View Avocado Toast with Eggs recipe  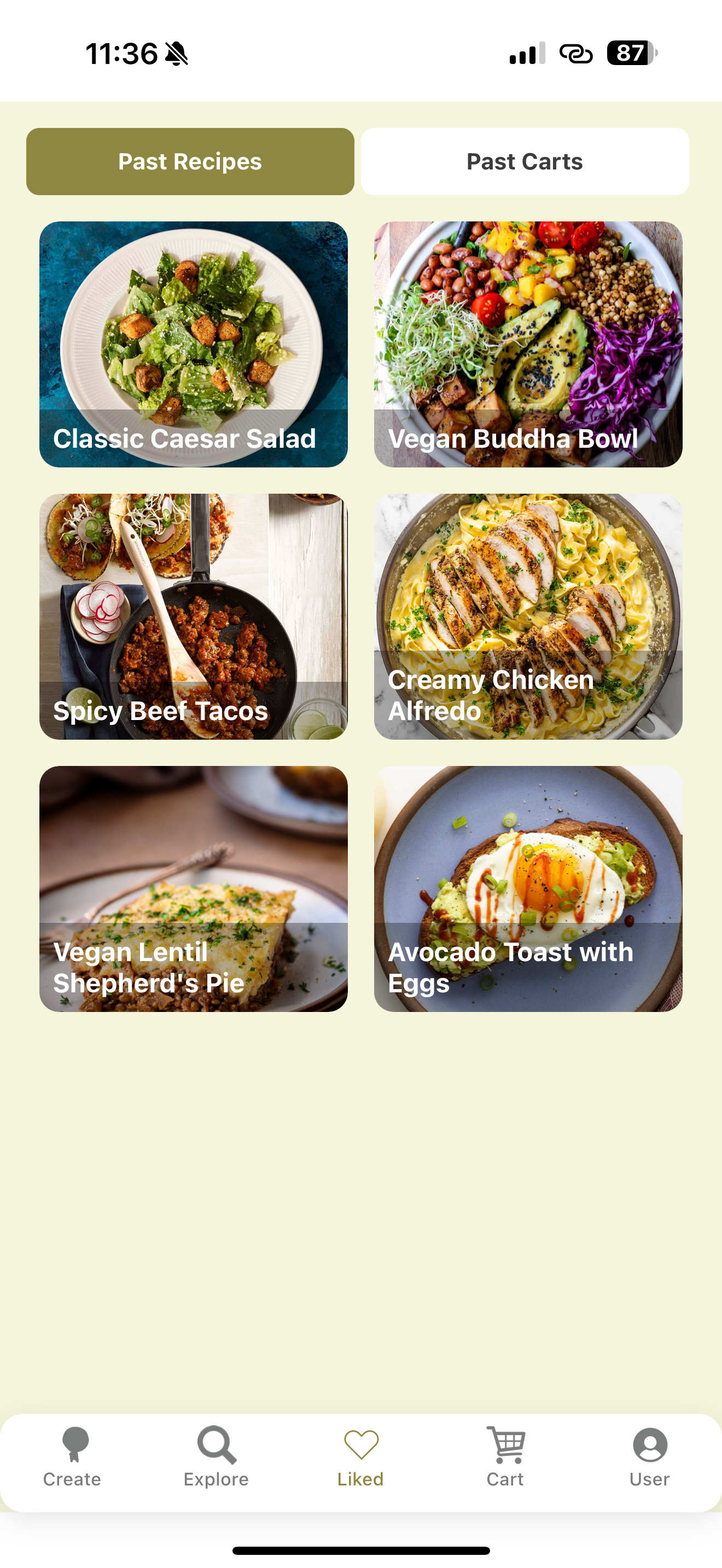(x=528, y=888)
